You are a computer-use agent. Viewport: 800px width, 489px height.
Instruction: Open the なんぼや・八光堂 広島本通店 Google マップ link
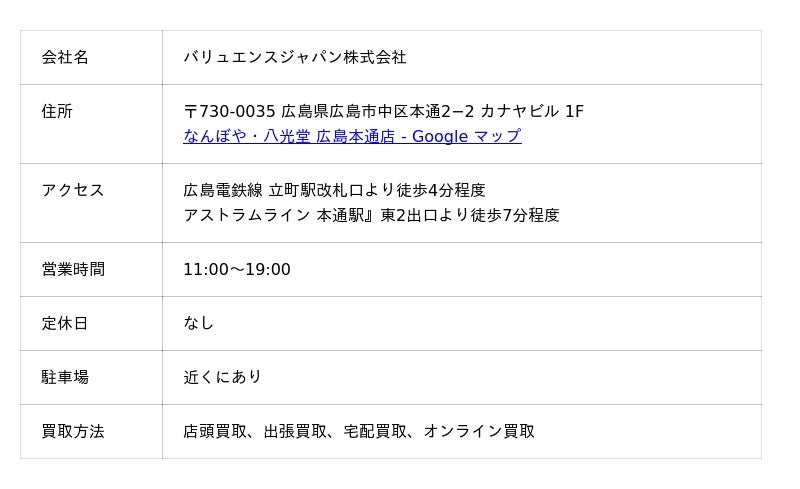tap(351, 136)
